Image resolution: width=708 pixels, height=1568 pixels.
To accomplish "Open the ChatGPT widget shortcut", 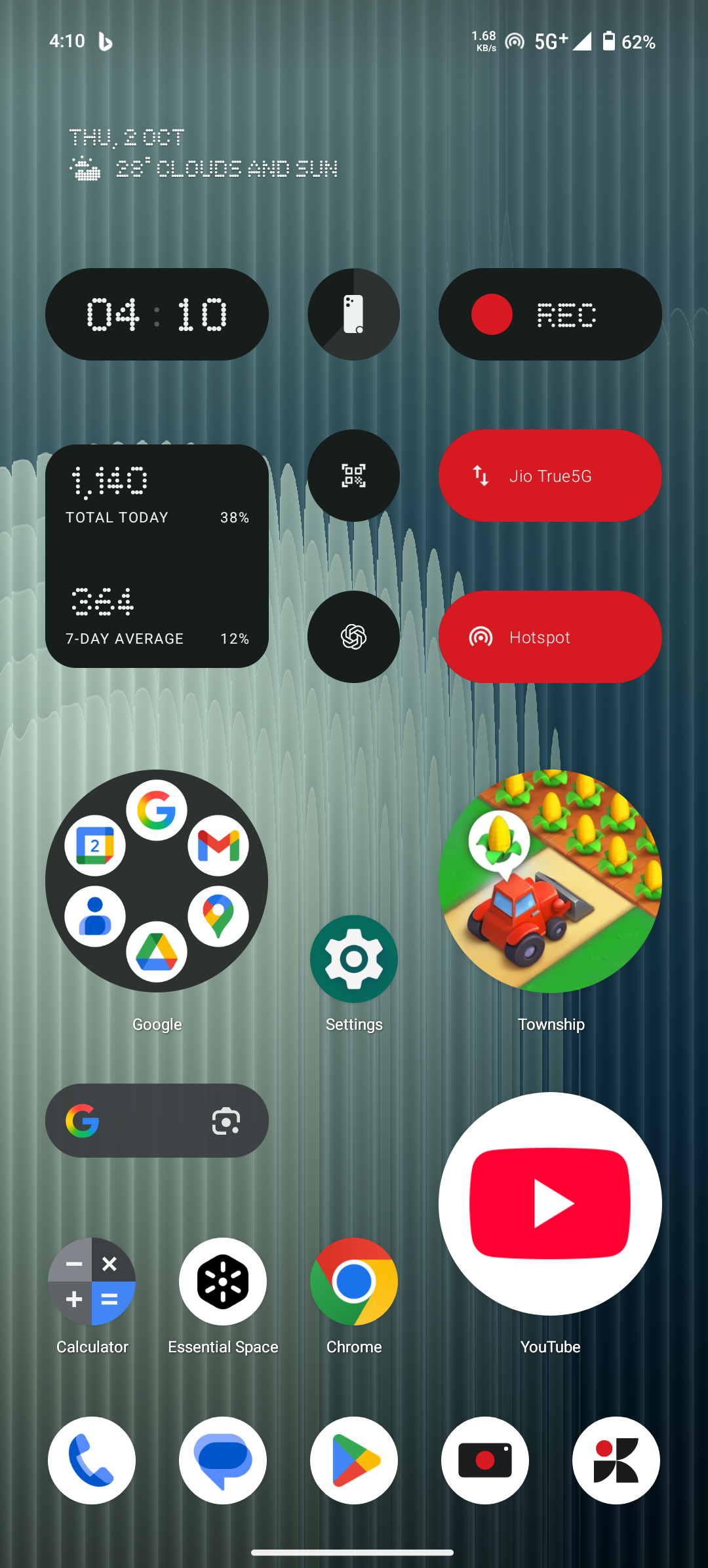I will pos(354,637).
